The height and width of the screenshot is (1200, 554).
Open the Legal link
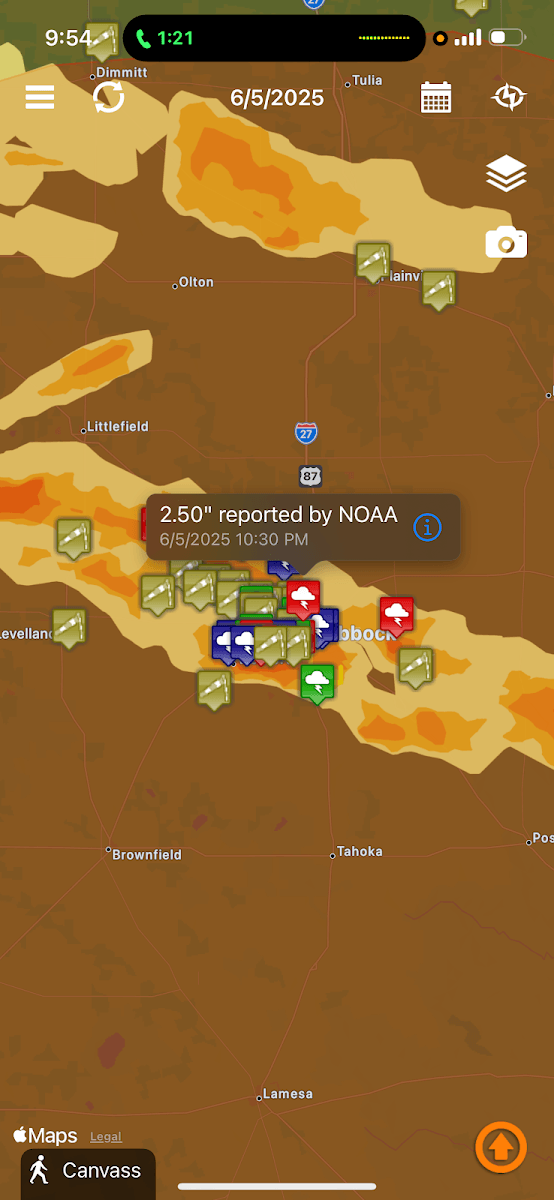click(x=106, y=1137)
